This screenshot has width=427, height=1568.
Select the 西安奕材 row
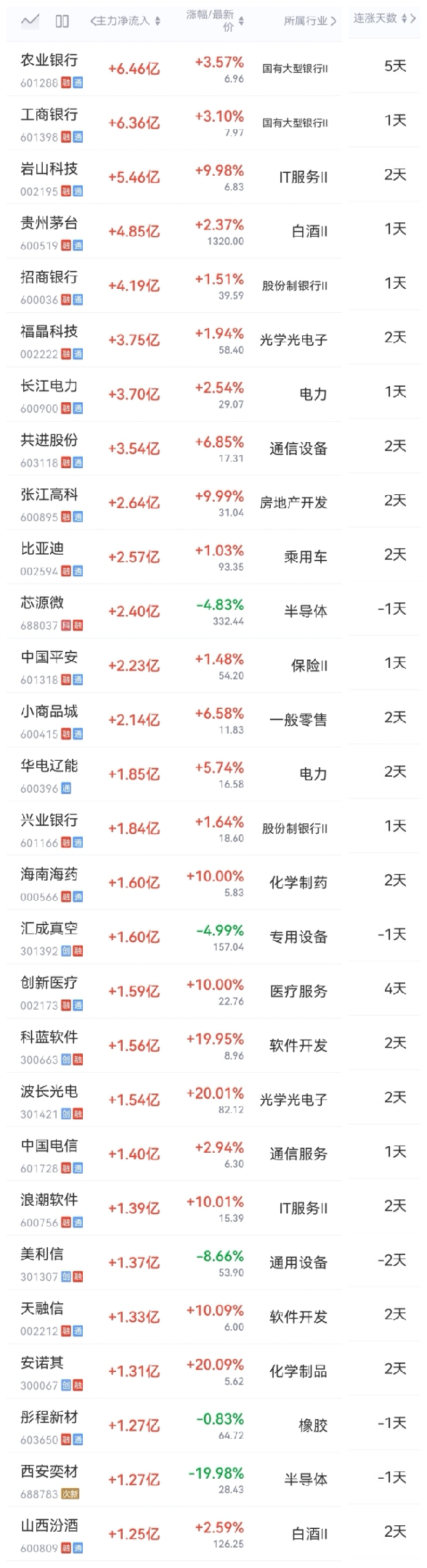[213, 1479]
